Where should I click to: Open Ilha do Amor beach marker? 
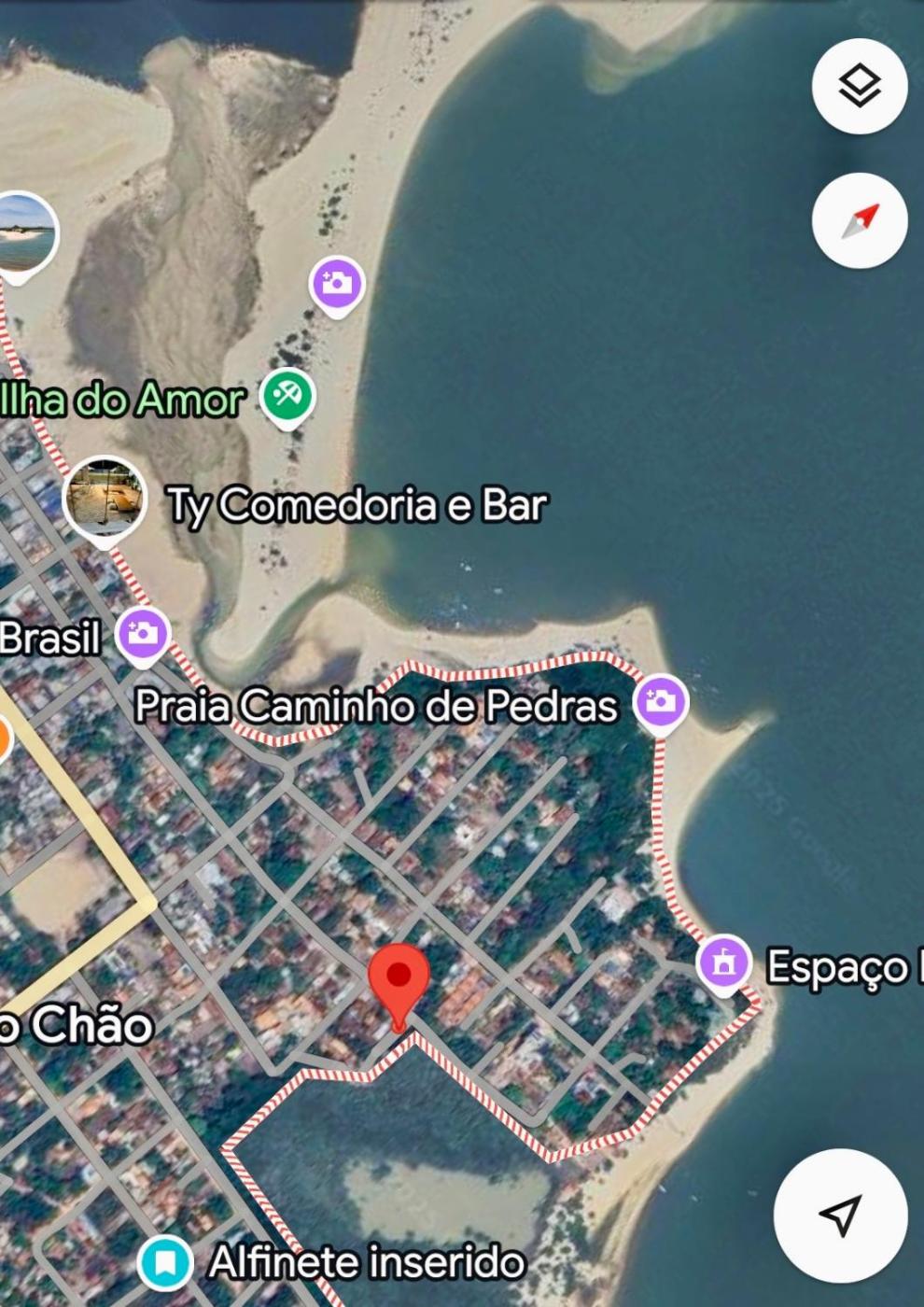(287, 396)
